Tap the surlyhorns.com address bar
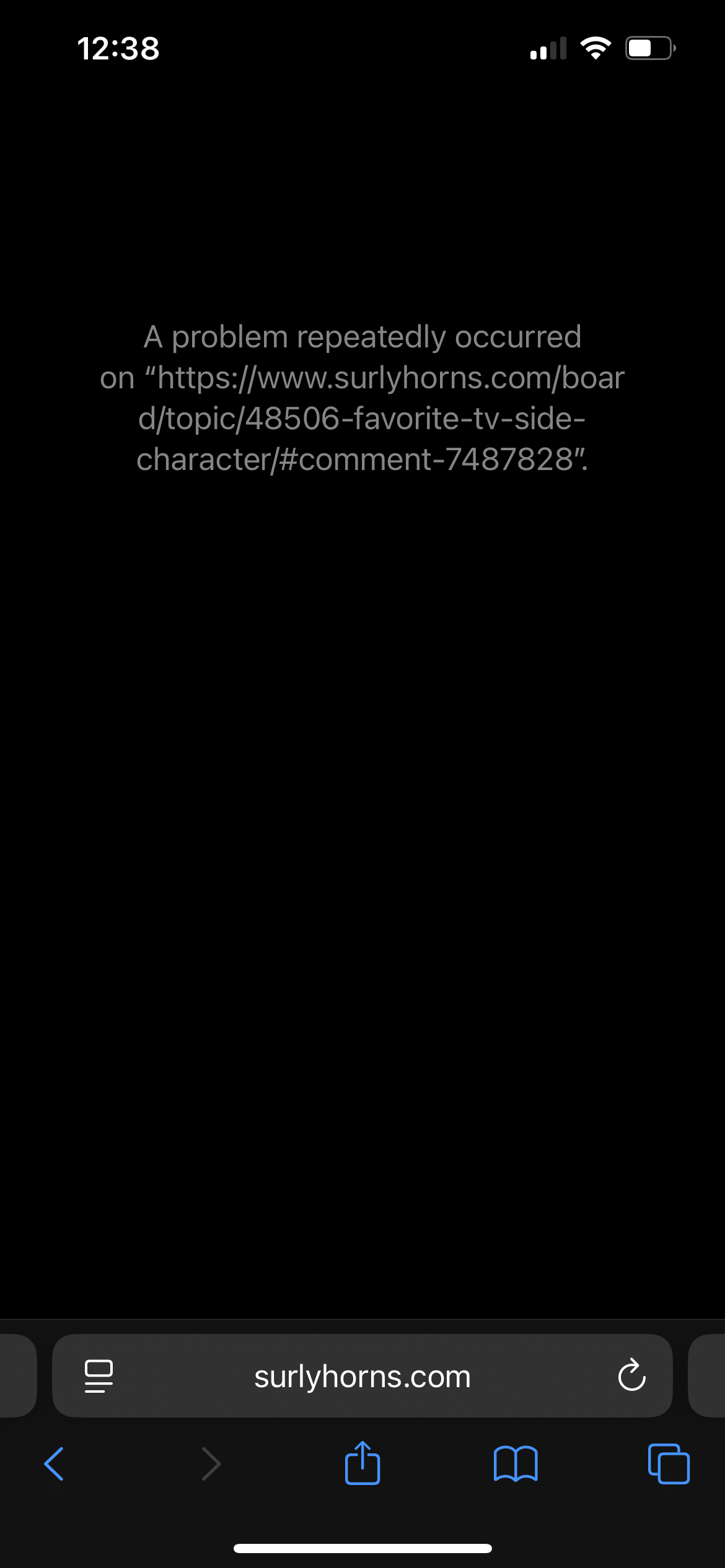The image size is (725, 1568). [362, 1376]
